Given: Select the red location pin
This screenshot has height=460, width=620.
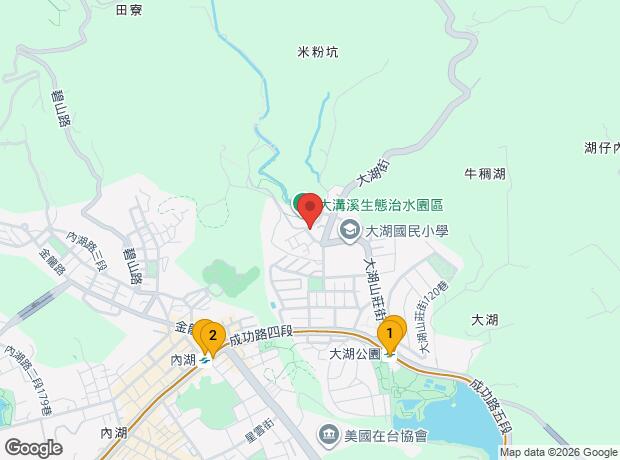Looking at the screenshot, I should [309, 210].
